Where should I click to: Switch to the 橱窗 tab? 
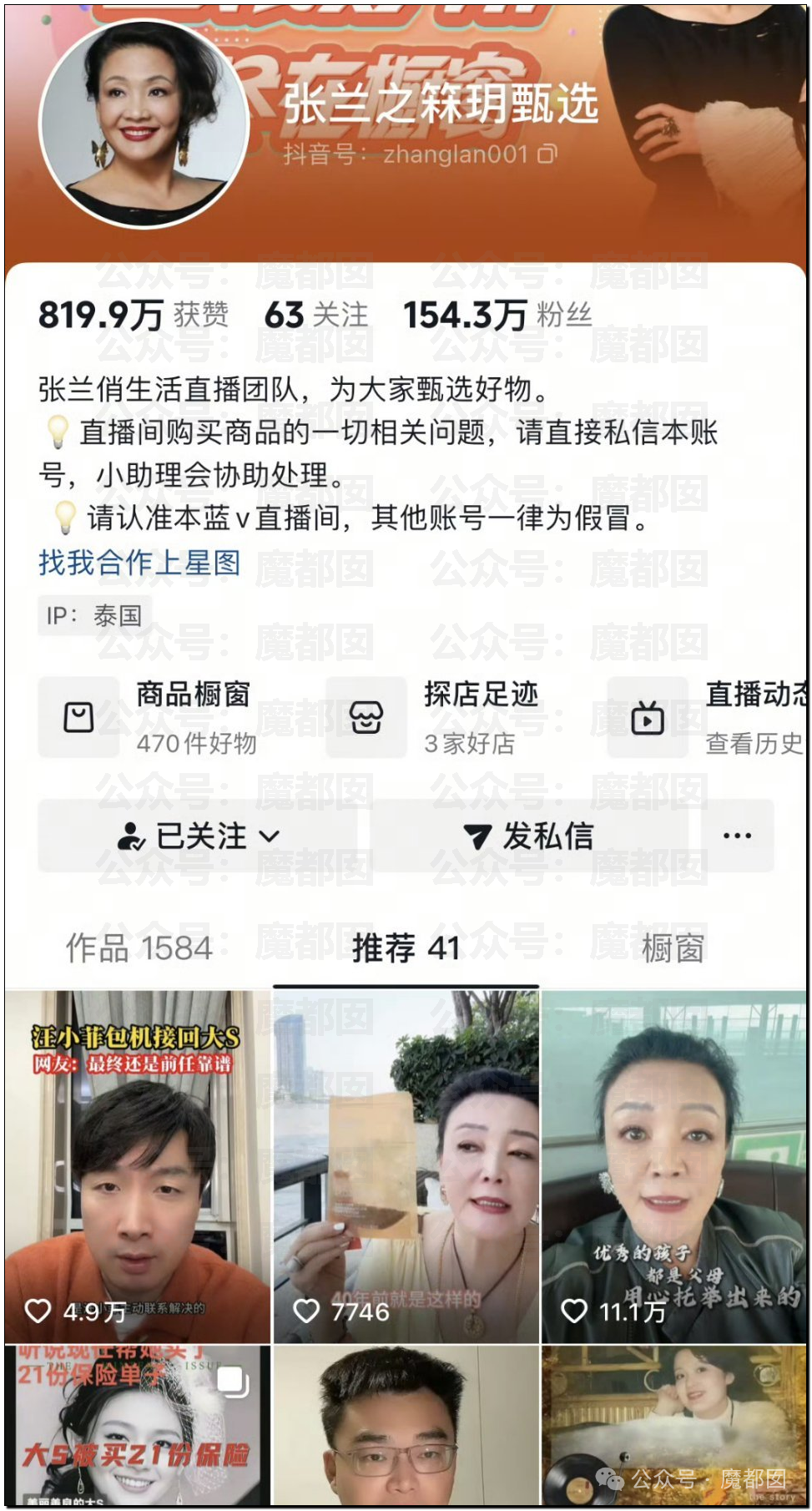click(673, 948)
